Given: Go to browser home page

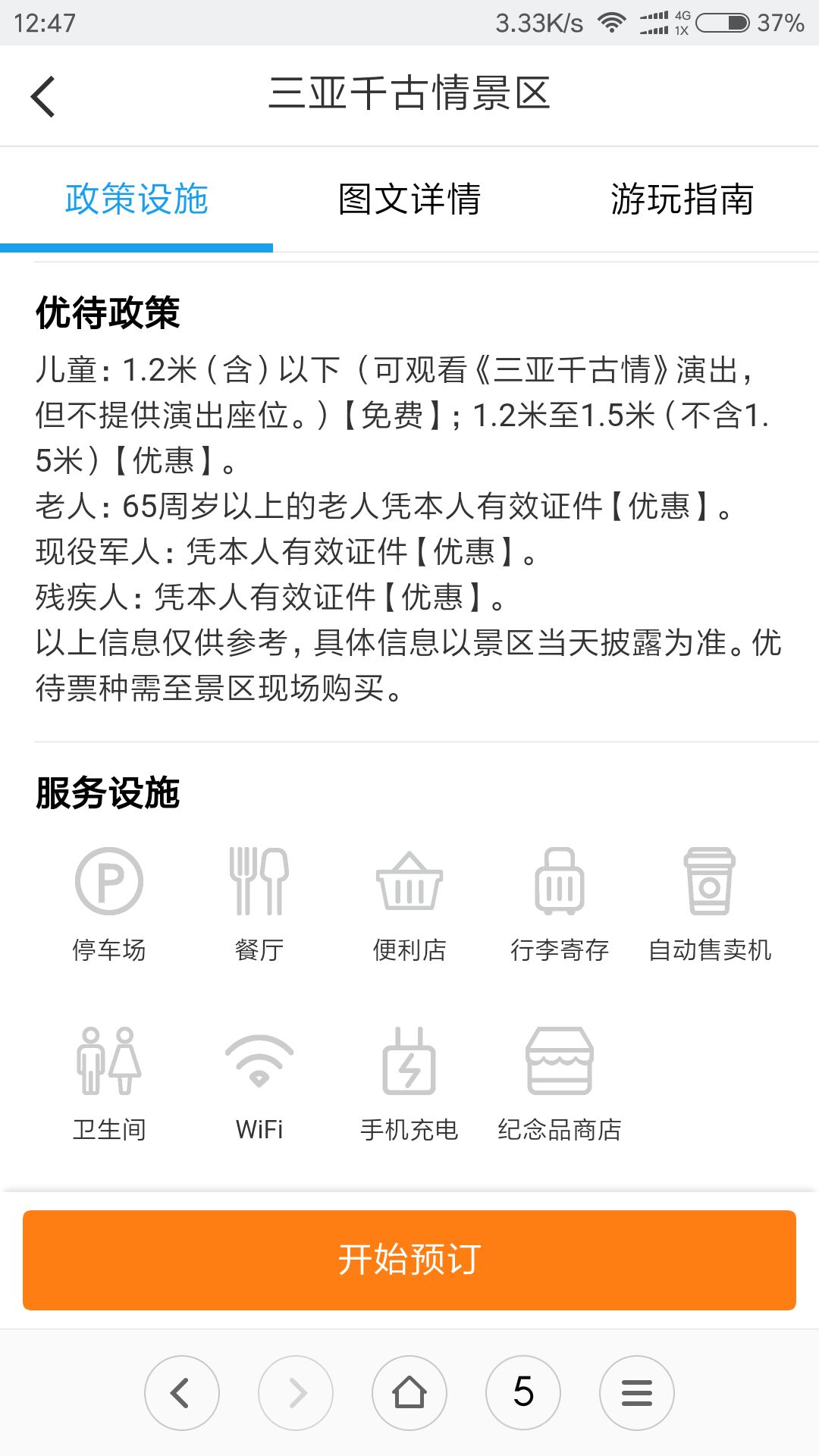Looking at the screenshot, I should (409, 1393).
